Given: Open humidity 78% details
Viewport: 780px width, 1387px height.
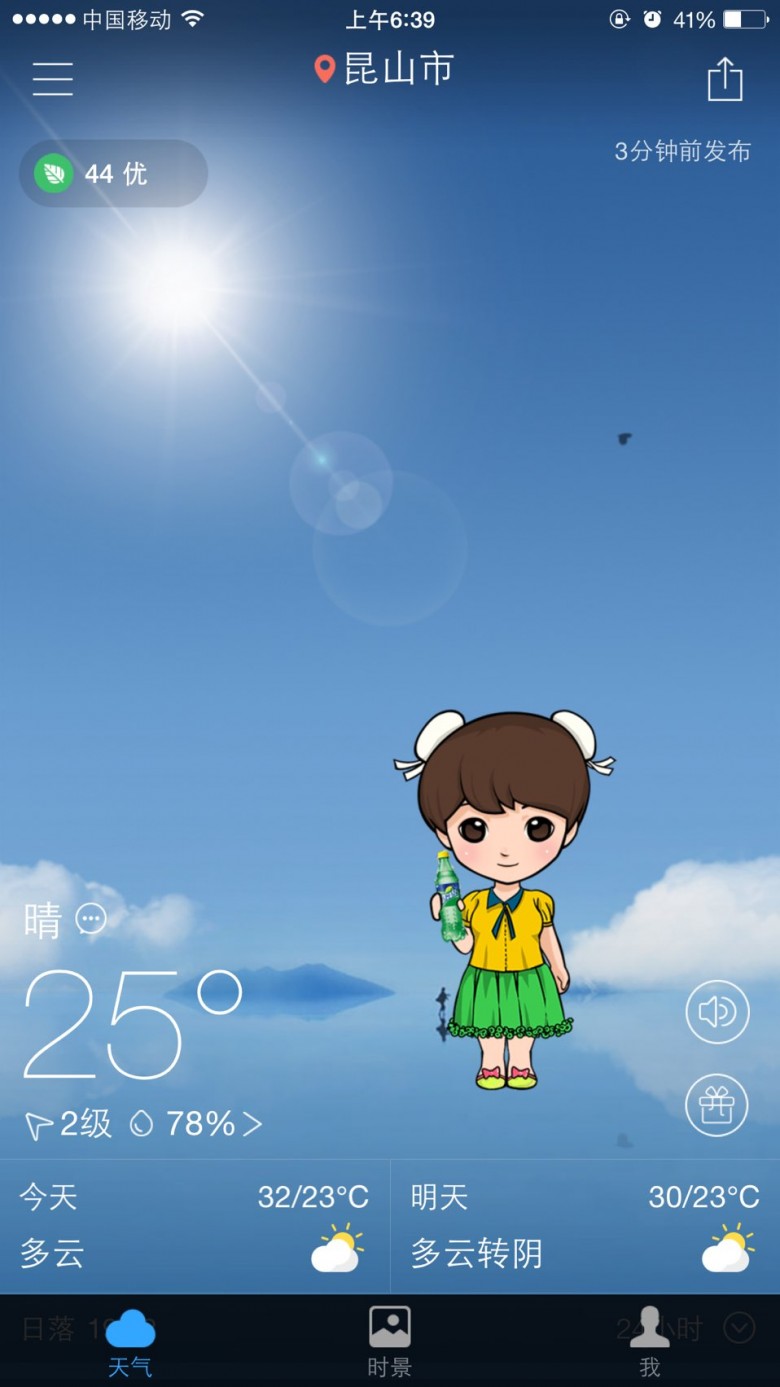Looking at the screenshot, I should point(196,1124).
